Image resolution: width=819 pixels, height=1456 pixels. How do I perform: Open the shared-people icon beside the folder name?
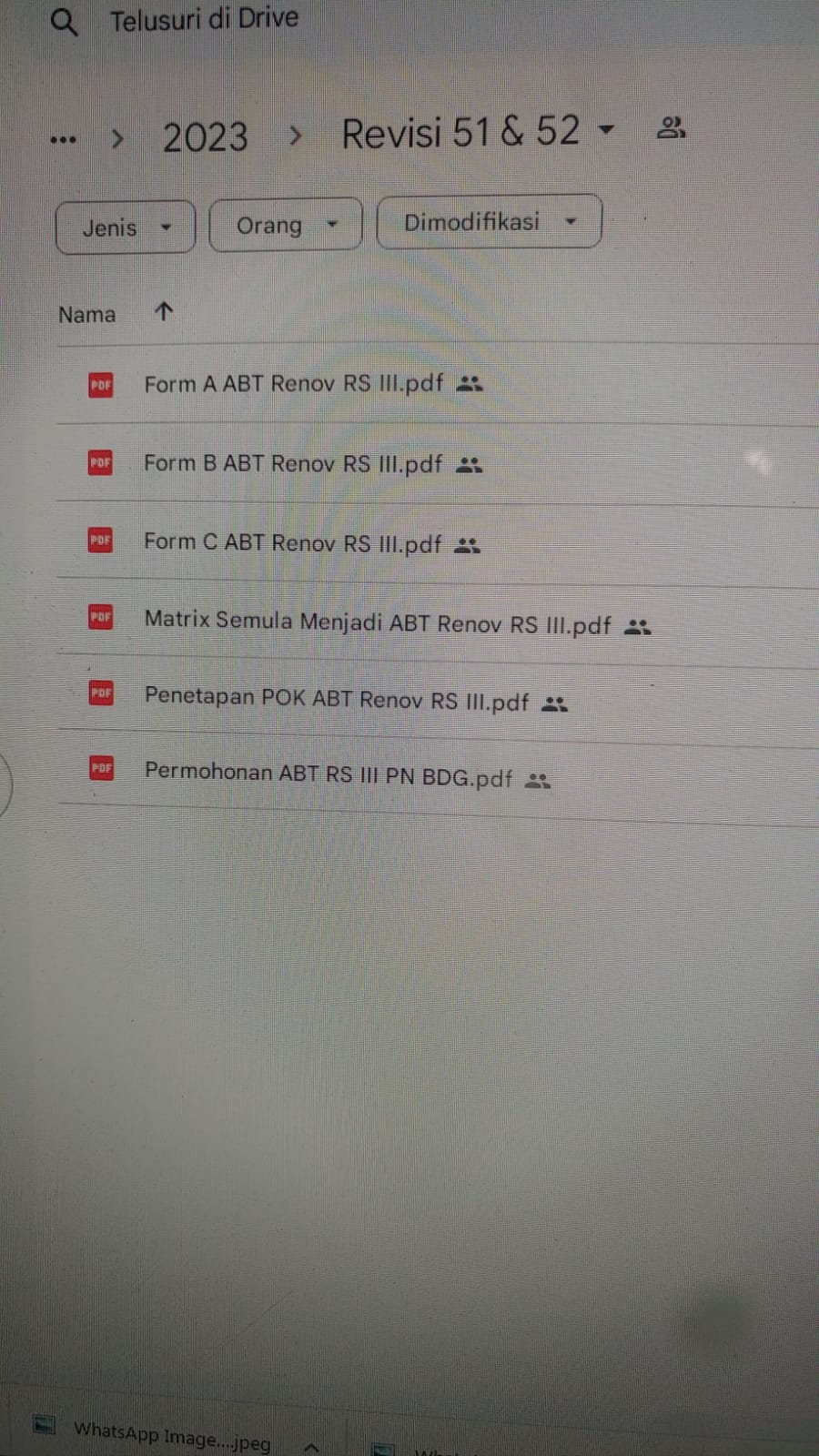pyautogui.click(x=671, y=128)
